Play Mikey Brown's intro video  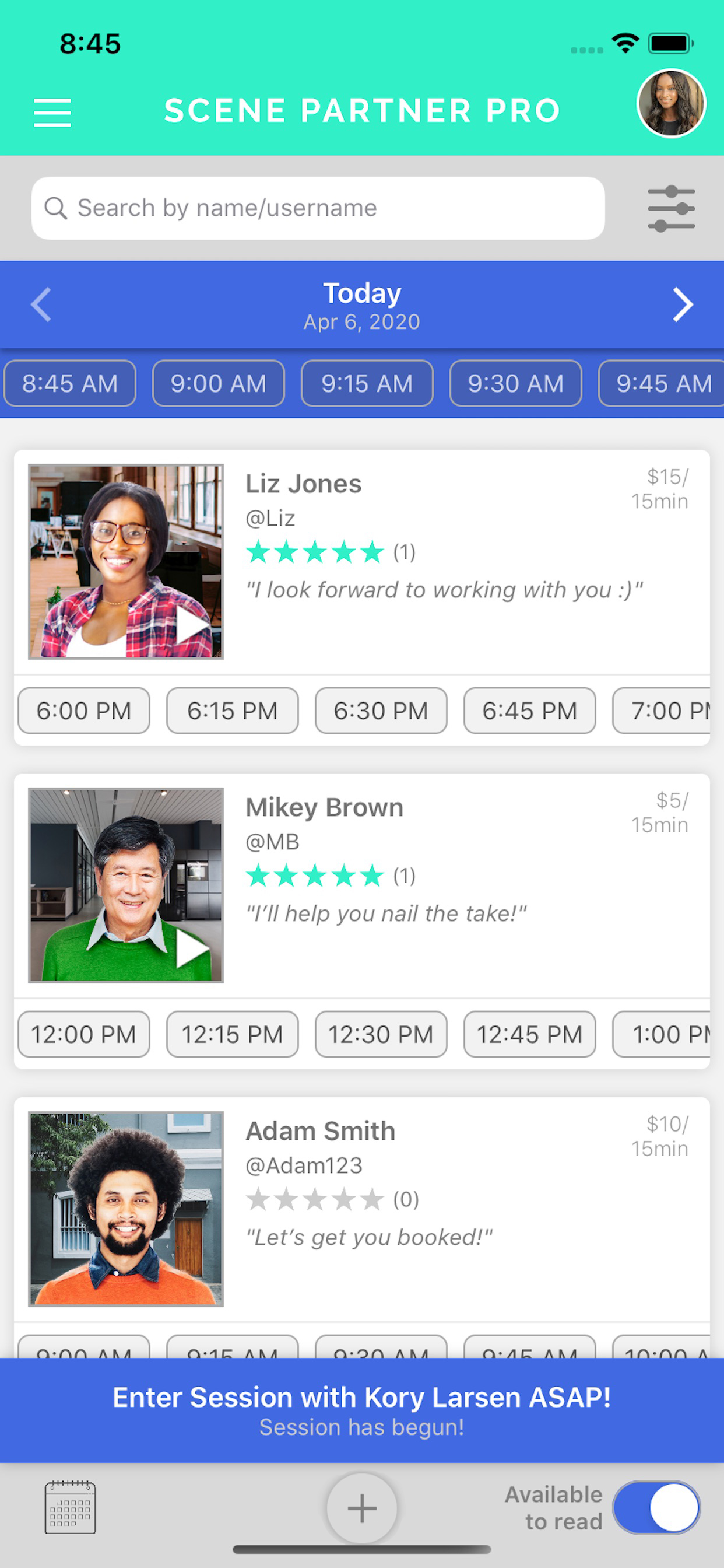pos(191,950)
